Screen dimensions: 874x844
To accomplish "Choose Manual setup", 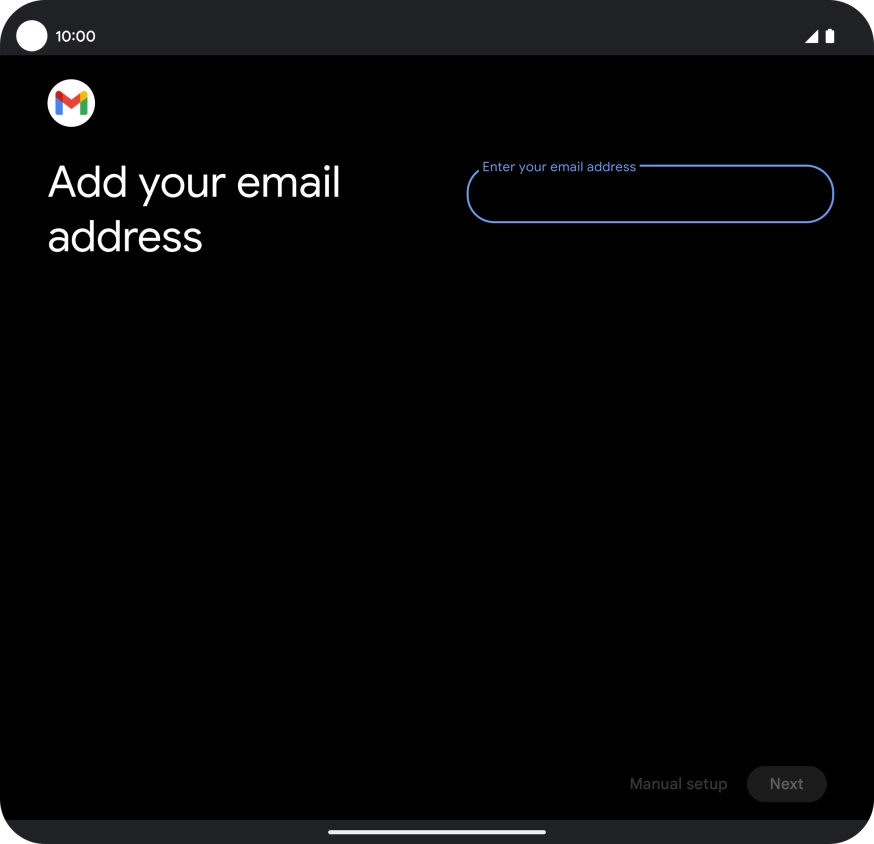I will tap(678, 784).
